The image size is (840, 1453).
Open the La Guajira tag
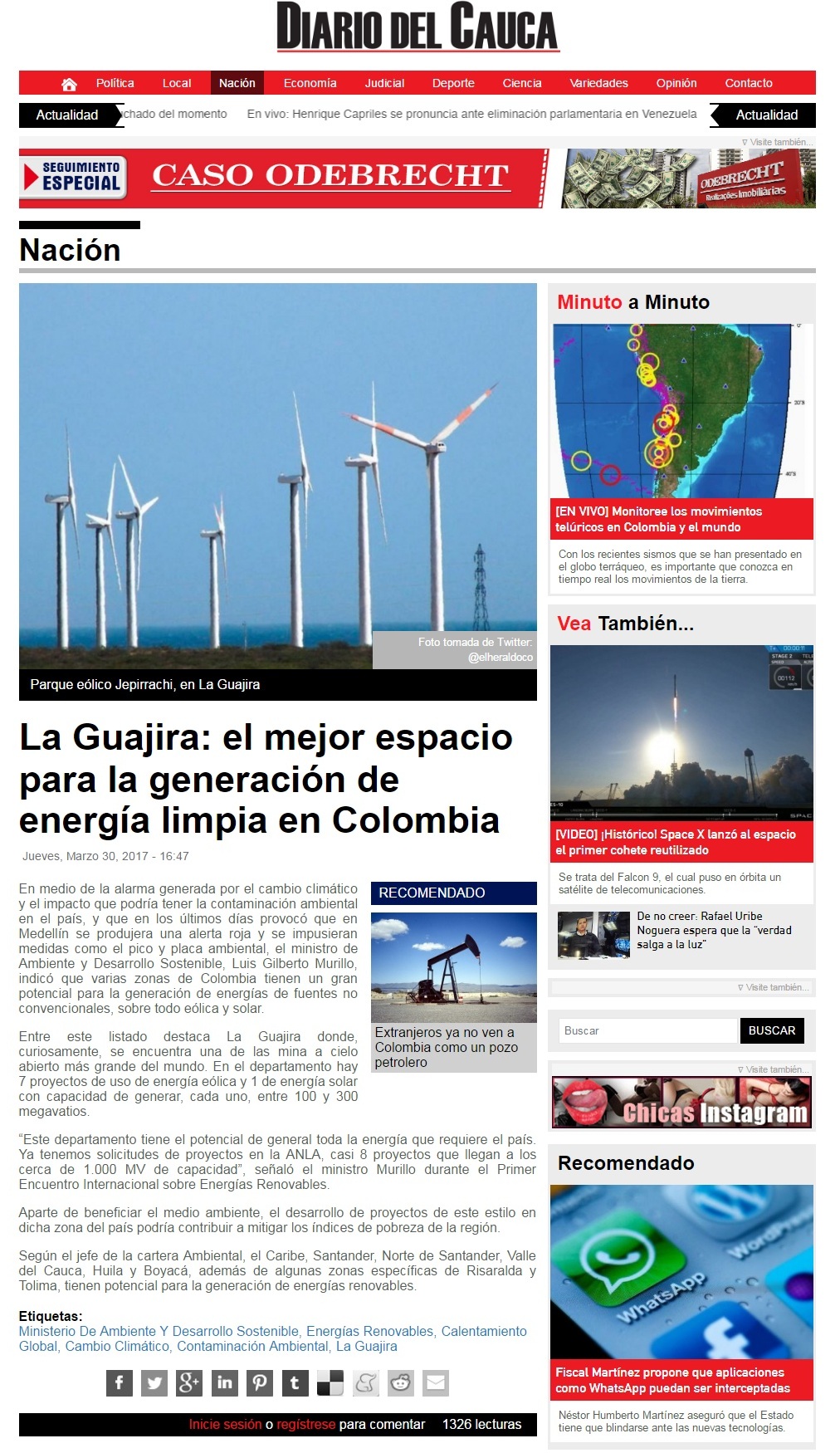(366, 1346)
